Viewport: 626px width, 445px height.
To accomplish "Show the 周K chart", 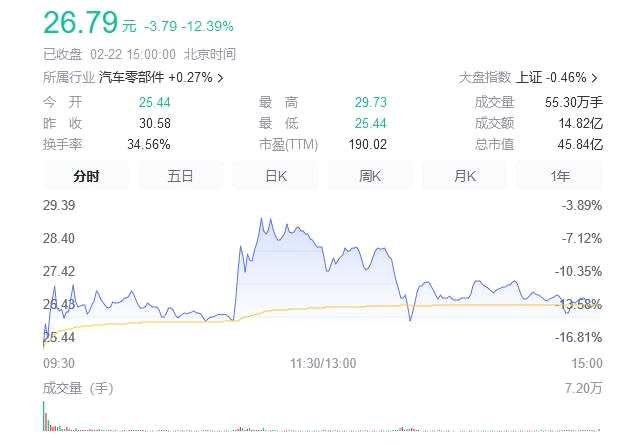I will (371, 176).
